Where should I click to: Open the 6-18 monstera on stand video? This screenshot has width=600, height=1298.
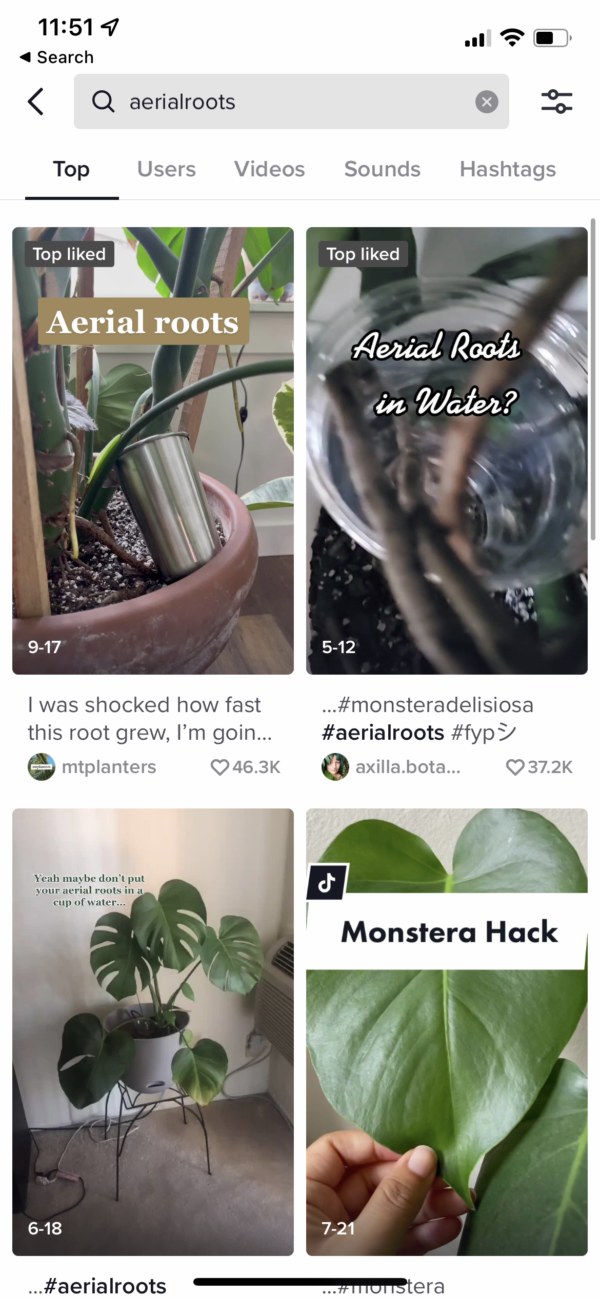[x=152, y=1030]
